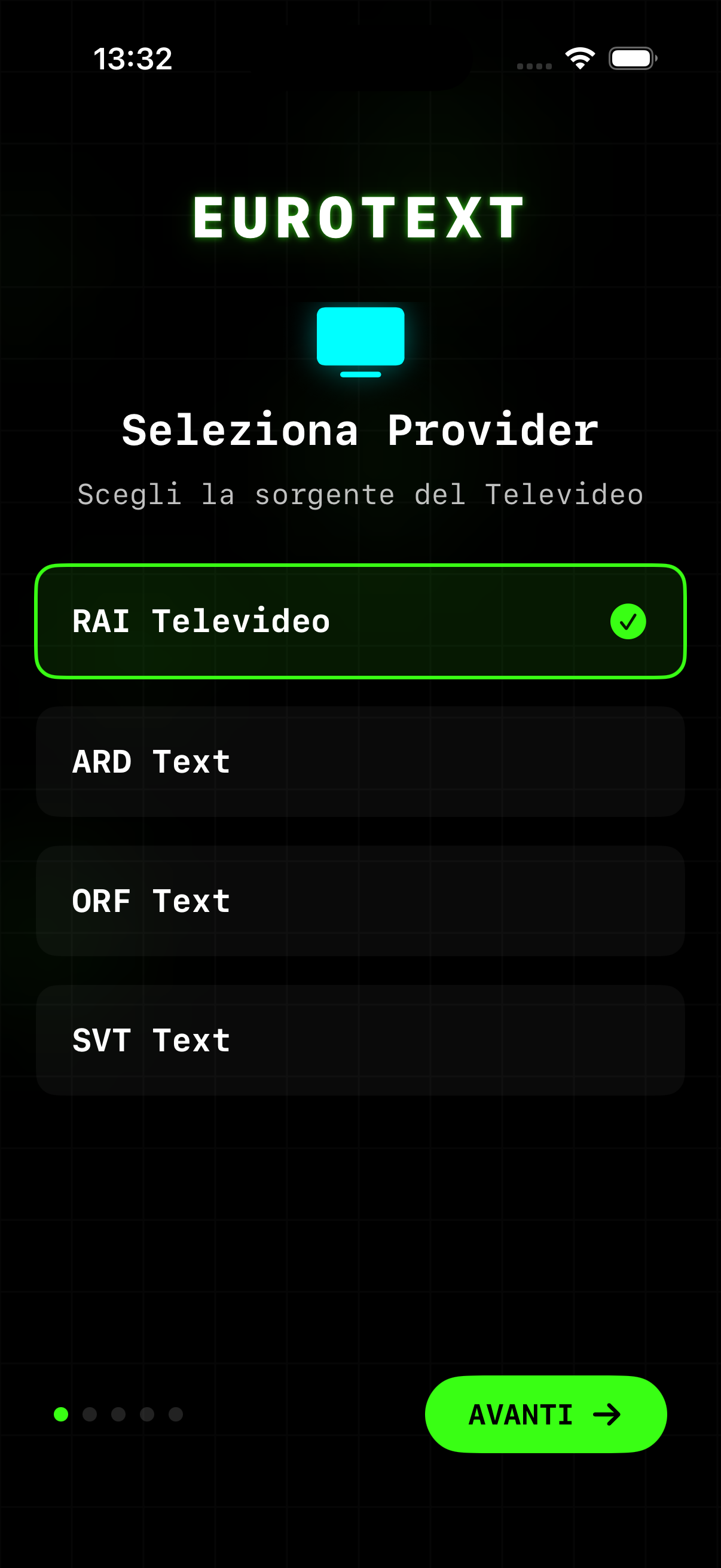Screen dimensions: 721x1568
Task: Select the ORF Text provider
Action: click(360, 900)
